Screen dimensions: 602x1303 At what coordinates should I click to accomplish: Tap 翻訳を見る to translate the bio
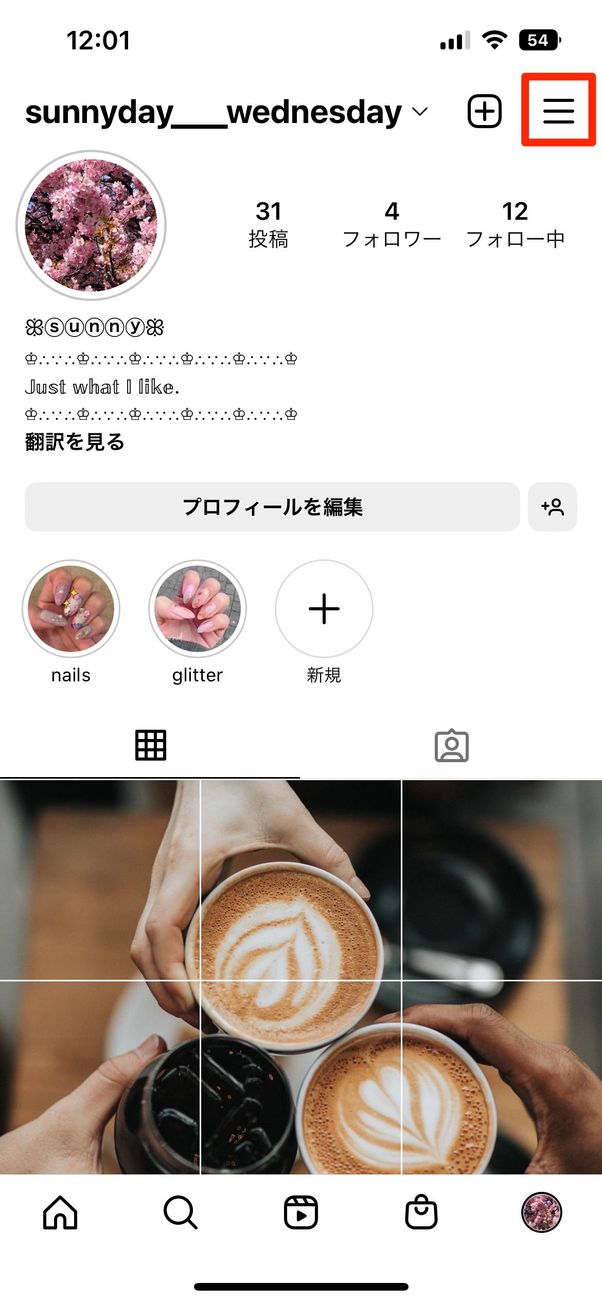pos(75,442)
